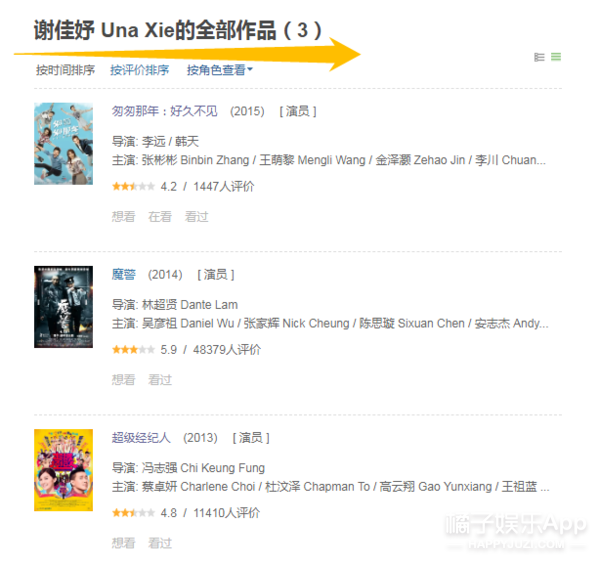The height and width of the screenshot is (565, 600).
Task: Open the poster of 魔警
Action: point(56,306)
